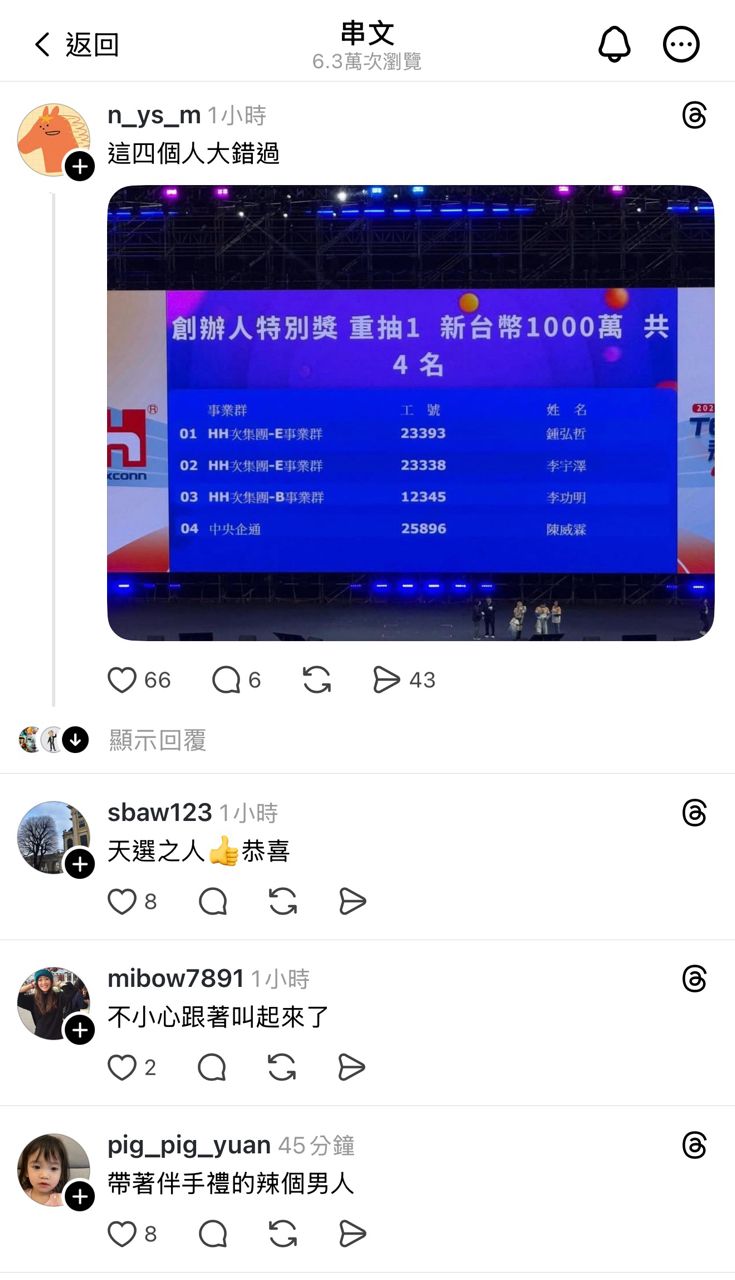Open the prize list photo in post
Image resolution: width=735 pixels, height=1280 pixels.
click(x=410, y=412)
